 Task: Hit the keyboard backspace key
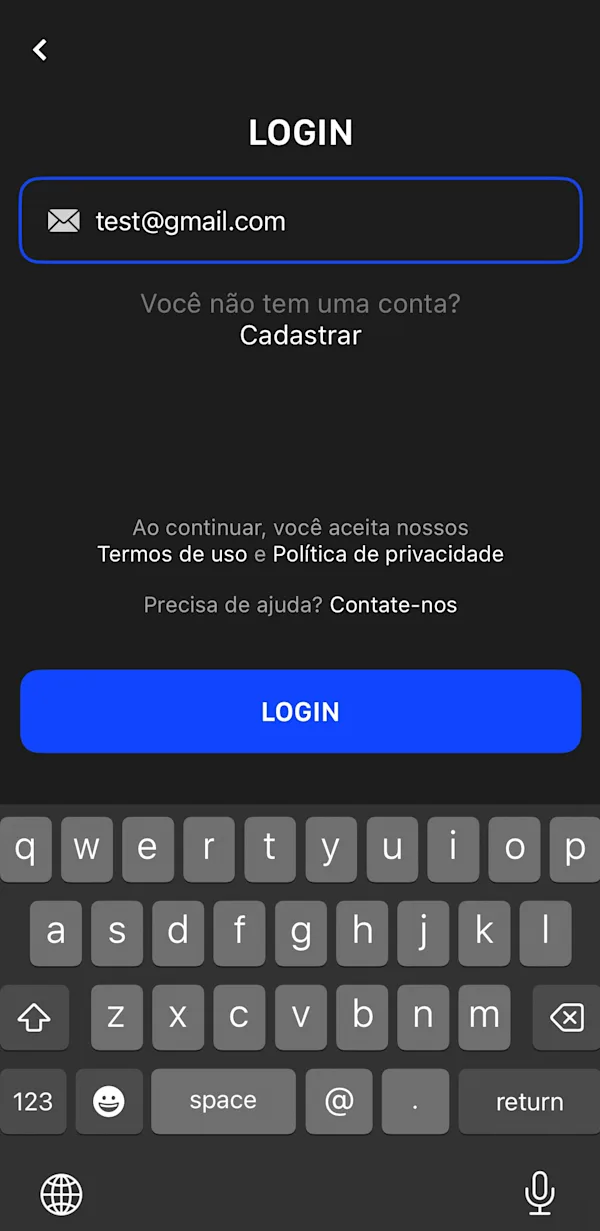click(x=566, y=1017)
